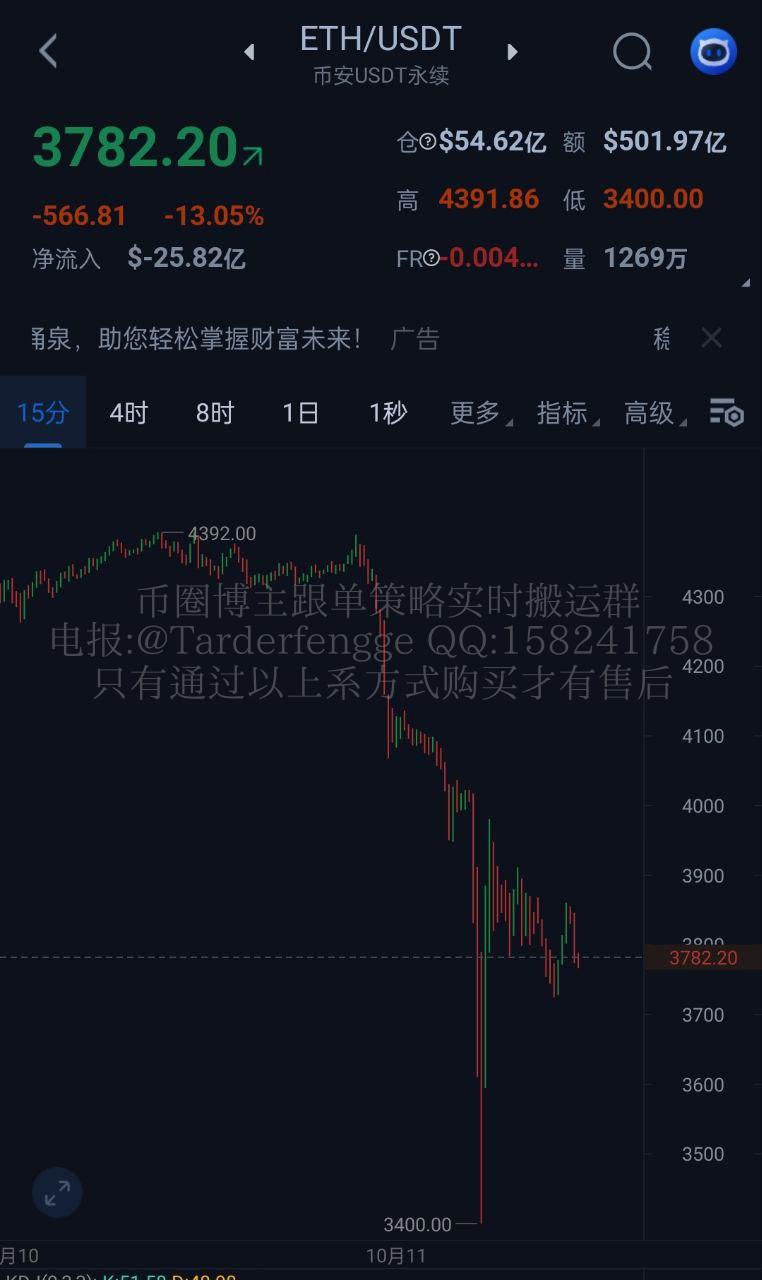Open the ad text 助您轻松掌握财富未来
762x1280 pixels.
tap(230, 339)
